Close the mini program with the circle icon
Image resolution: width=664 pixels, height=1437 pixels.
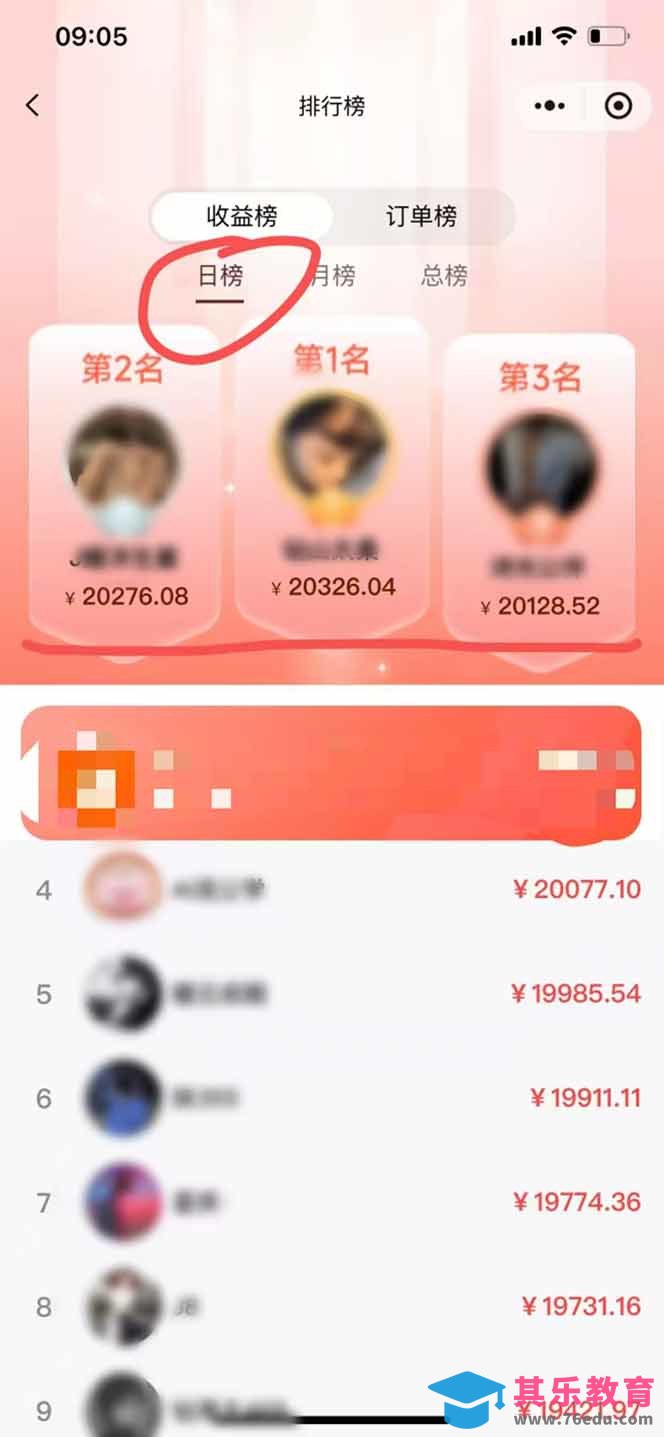click(619, 105)
